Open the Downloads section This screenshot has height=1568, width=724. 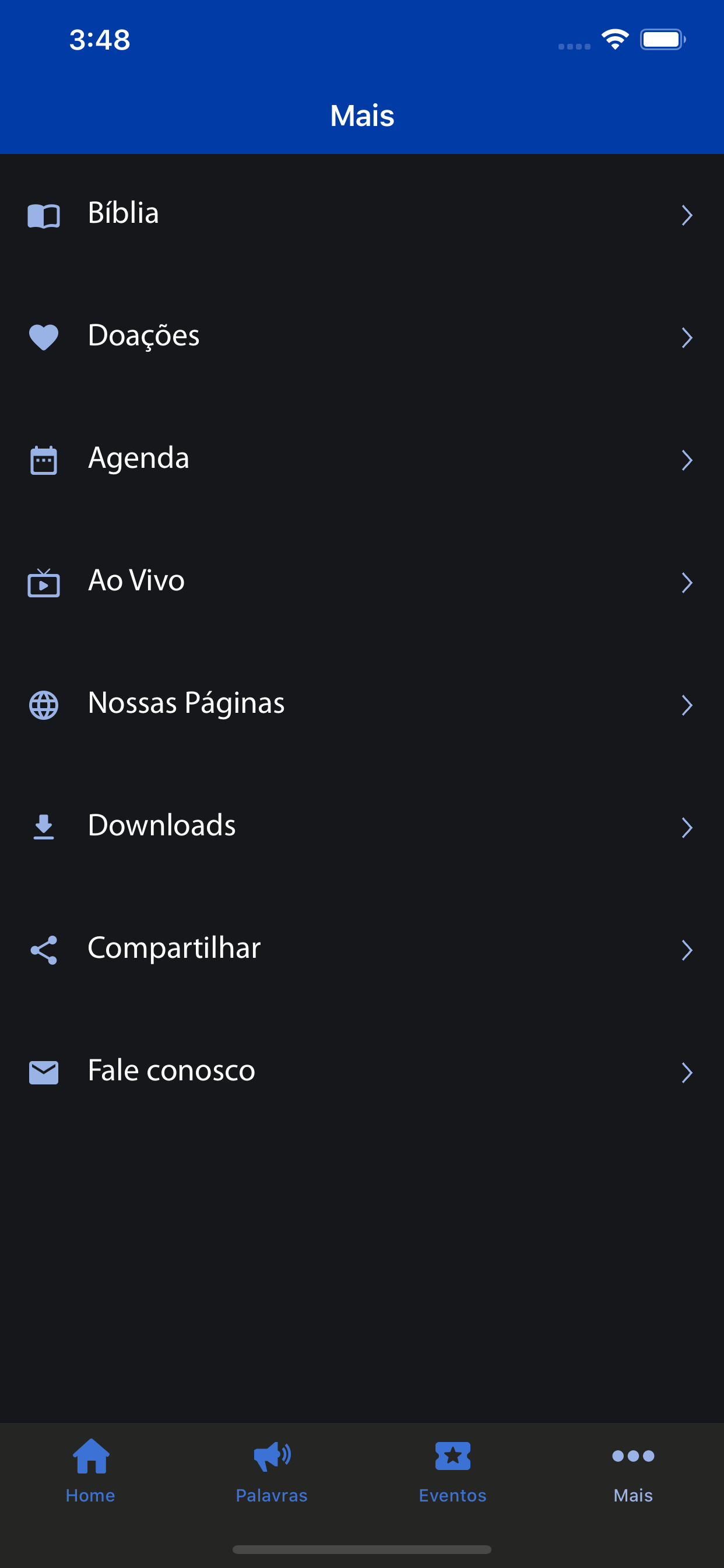coord(362,828)
